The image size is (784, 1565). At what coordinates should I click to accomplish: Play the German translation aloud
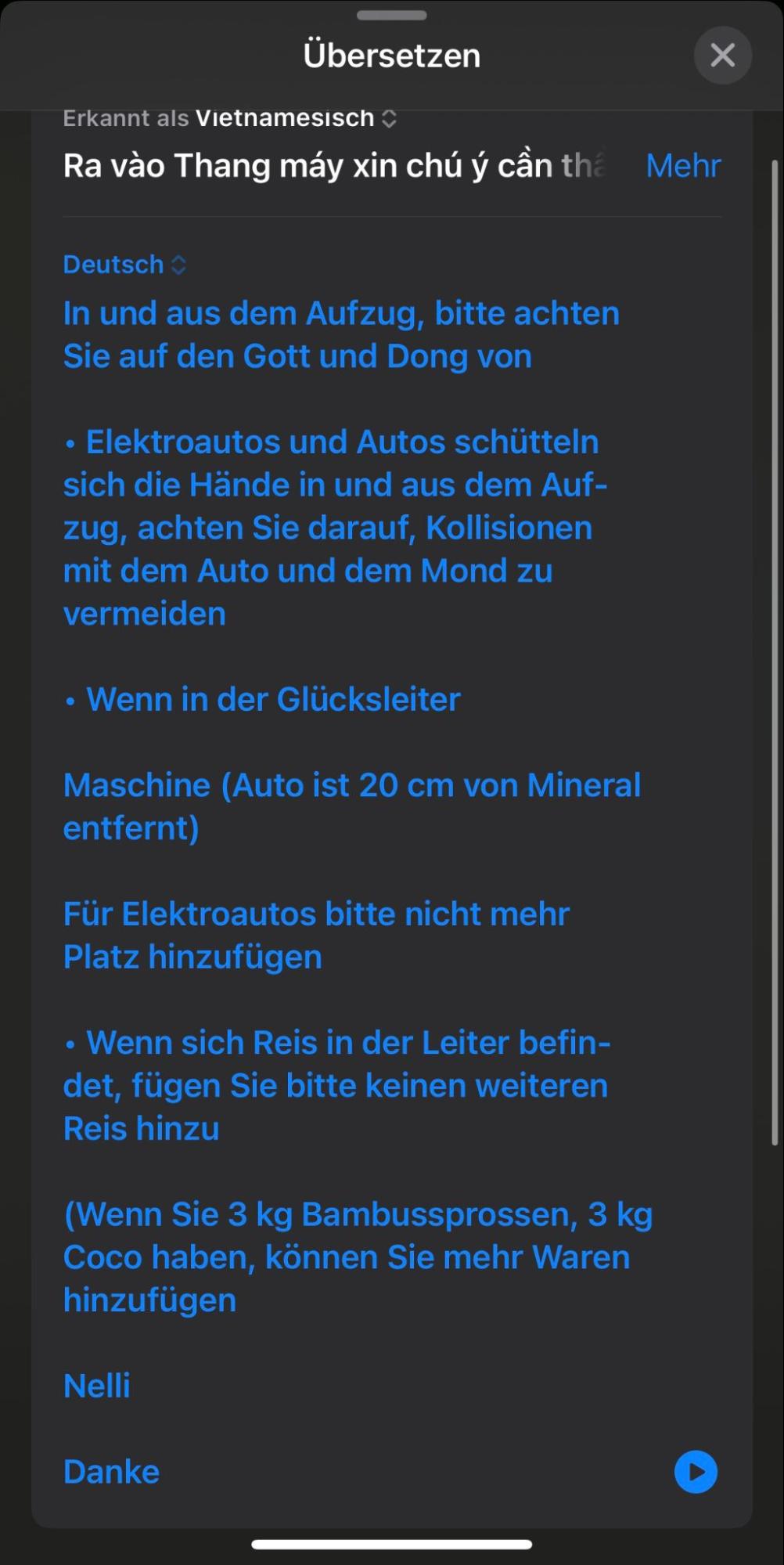pos(696,1471)
